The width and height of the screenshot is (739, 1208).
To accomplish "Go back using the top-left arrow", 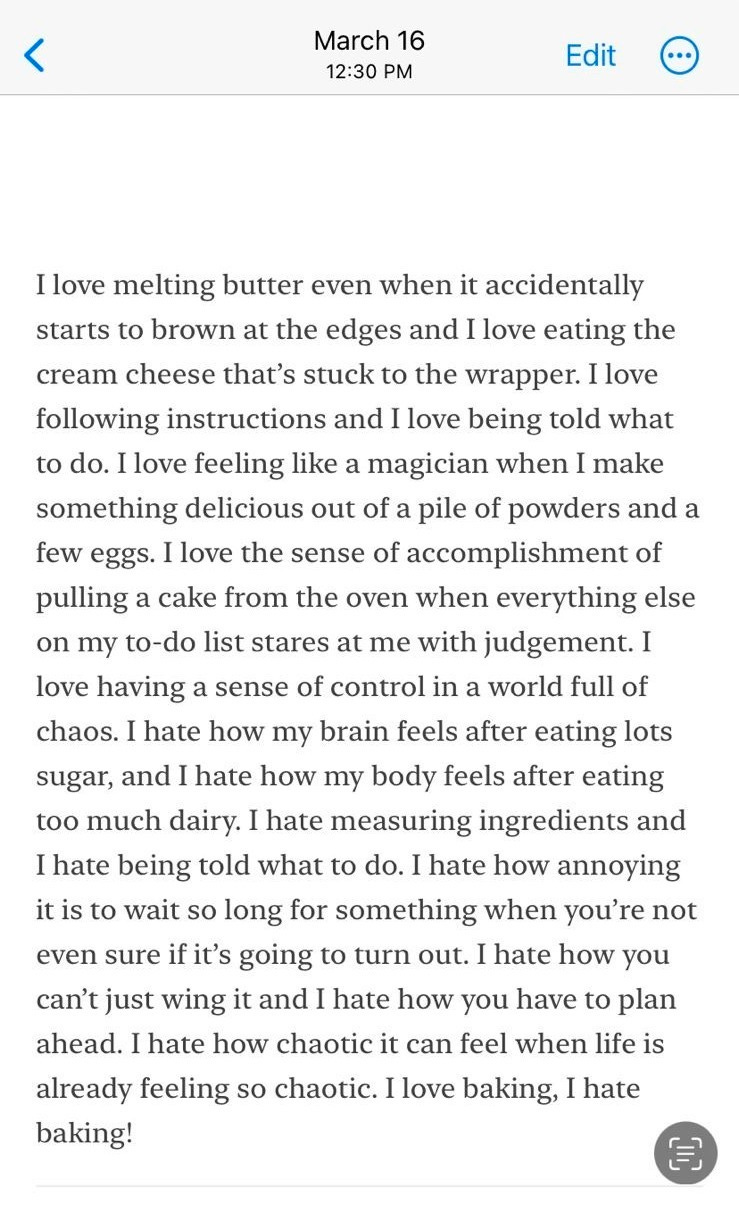I will point(34,55).
